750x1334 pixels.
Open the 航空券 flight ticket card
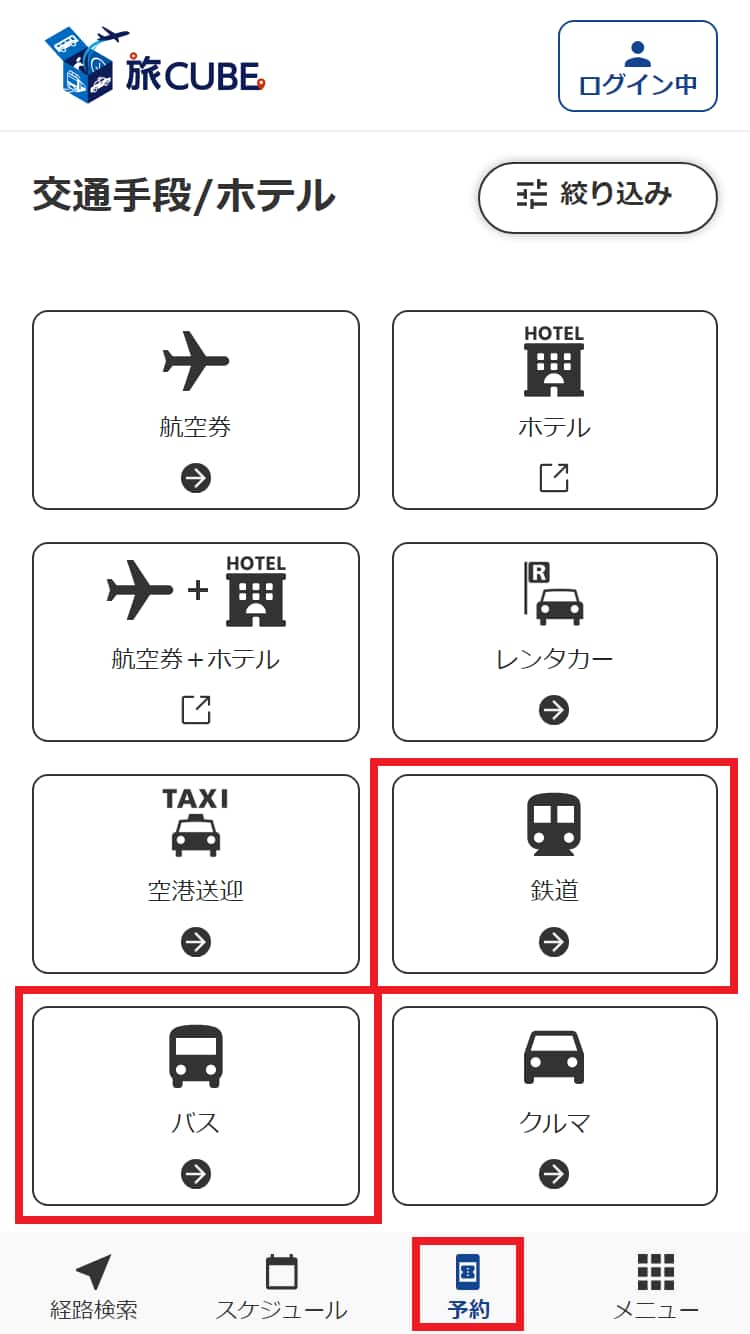click(x=196, y=410)
